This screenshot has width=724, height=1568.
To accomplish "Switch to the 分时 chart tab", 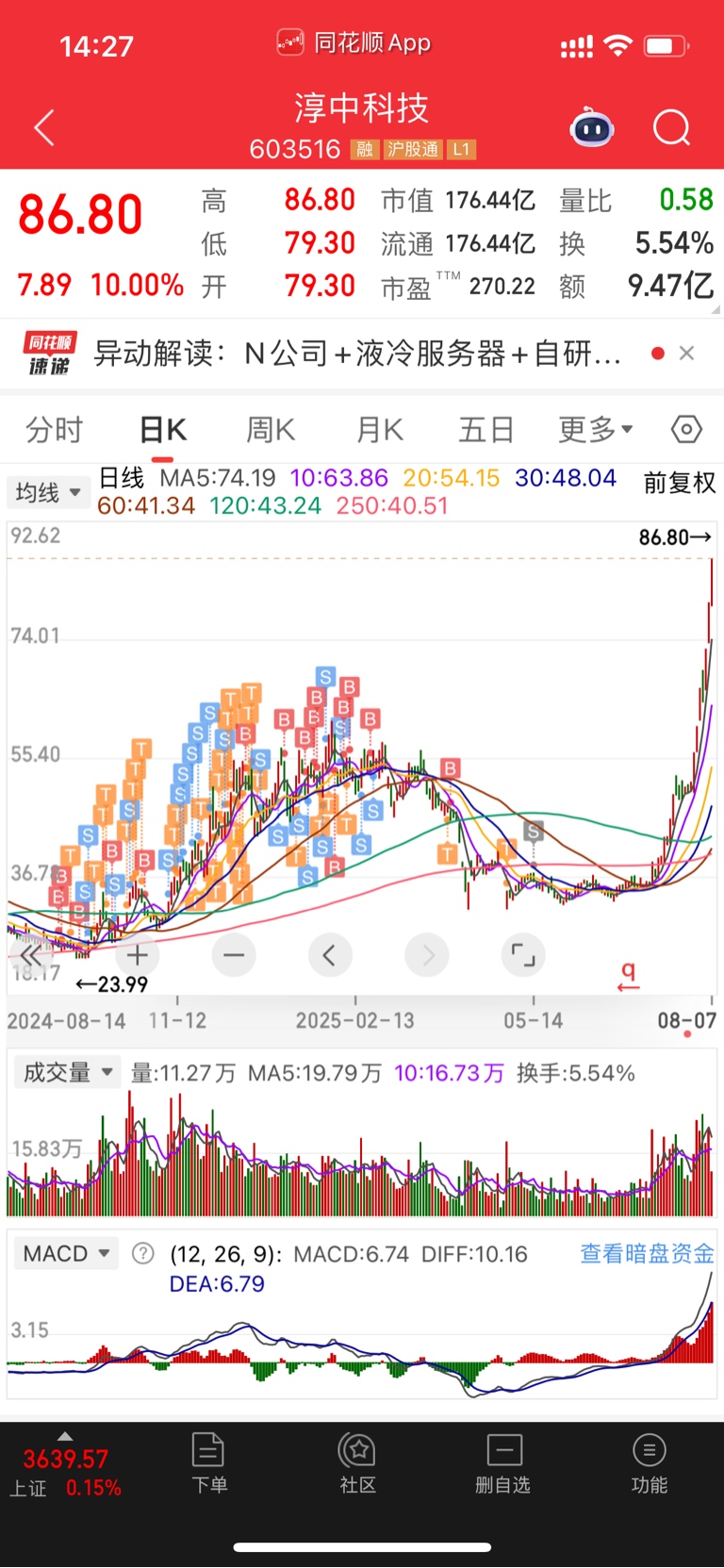I will pos(54,430).
